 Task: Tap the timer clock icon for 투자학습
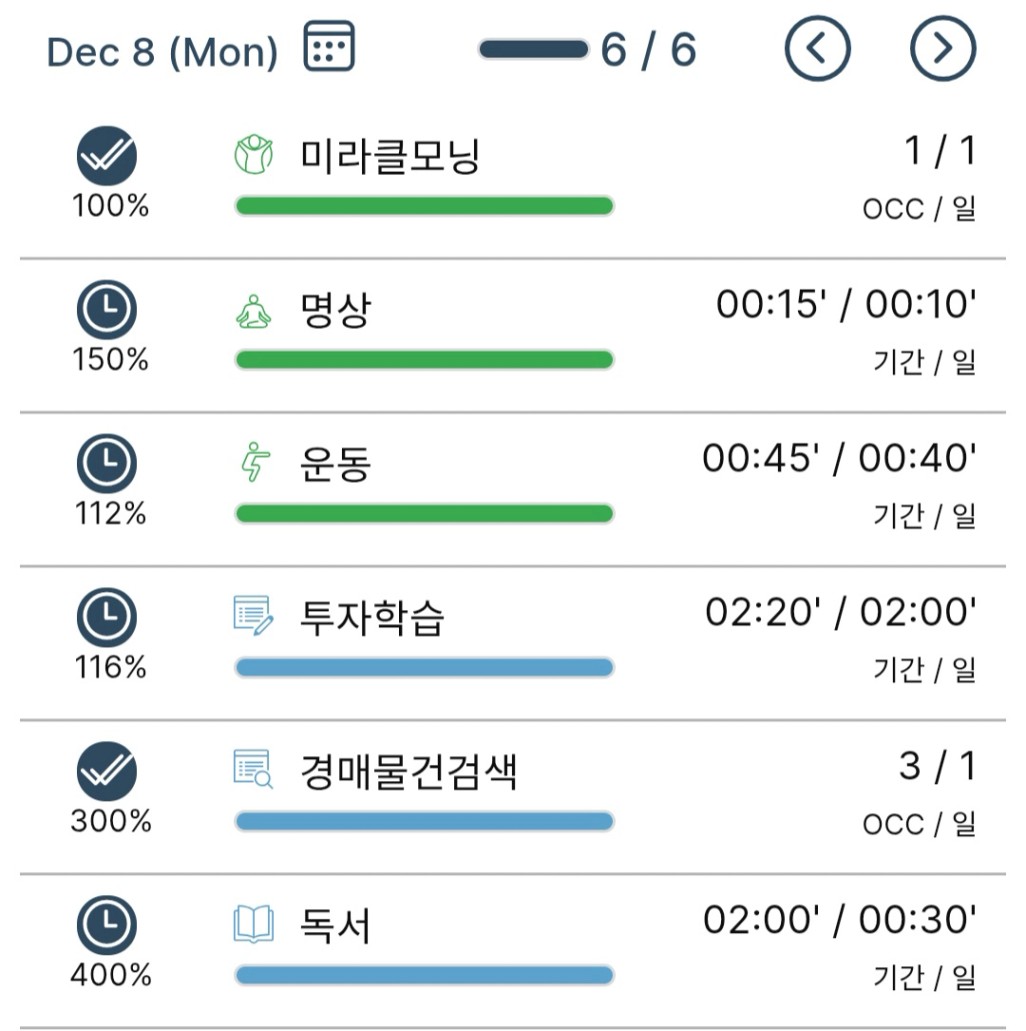[x=107, y=619]
